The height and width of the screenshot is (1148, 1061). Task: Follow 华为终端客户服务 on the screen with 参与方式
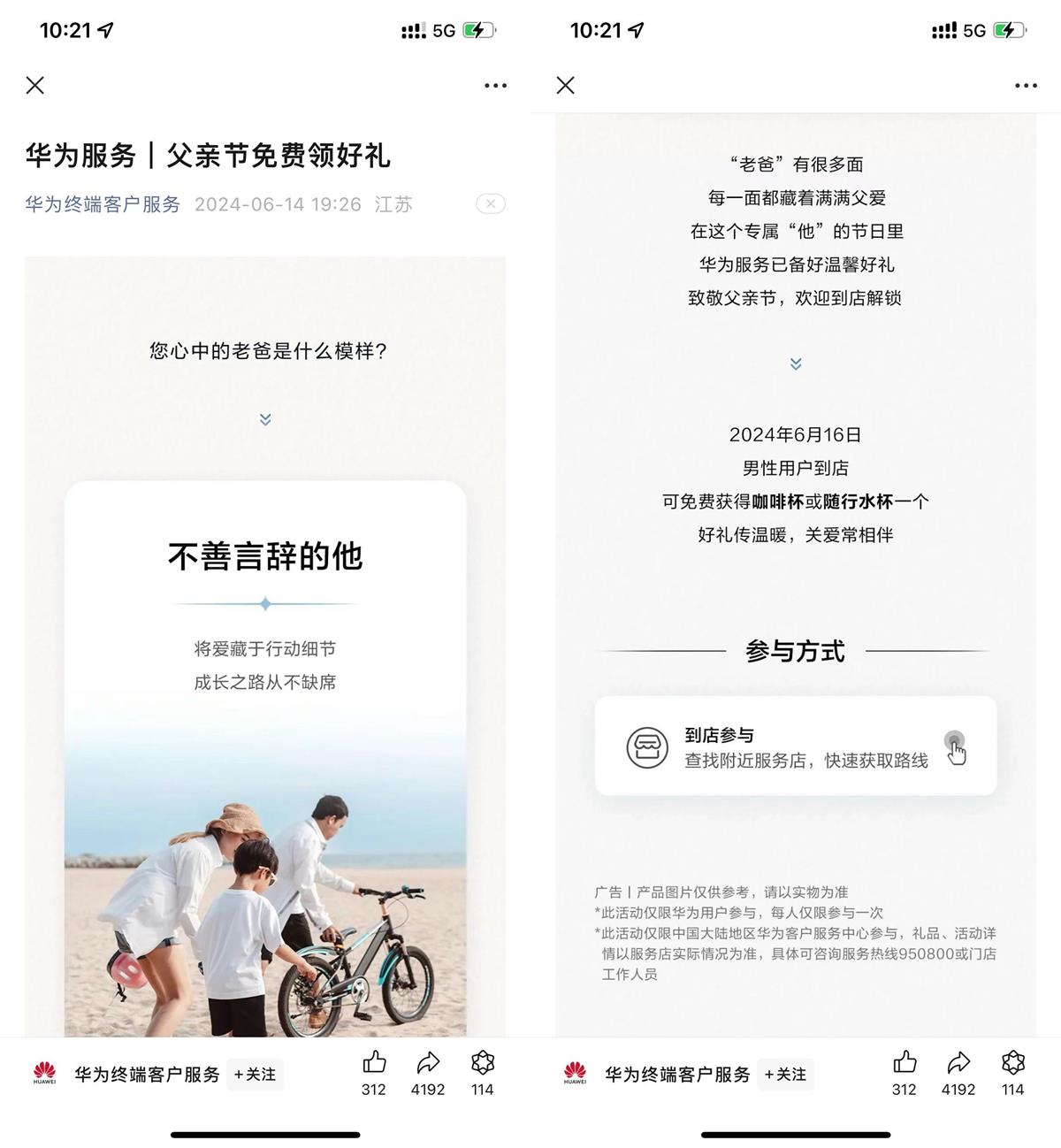(x=785, y=1075)
